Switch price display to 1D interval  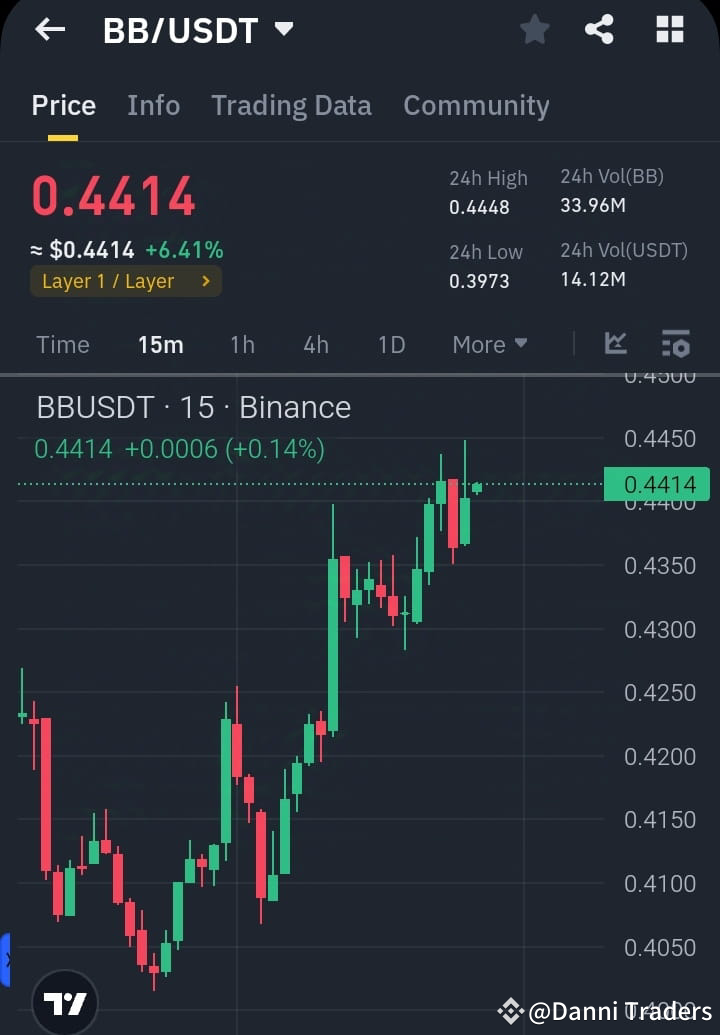391,344
